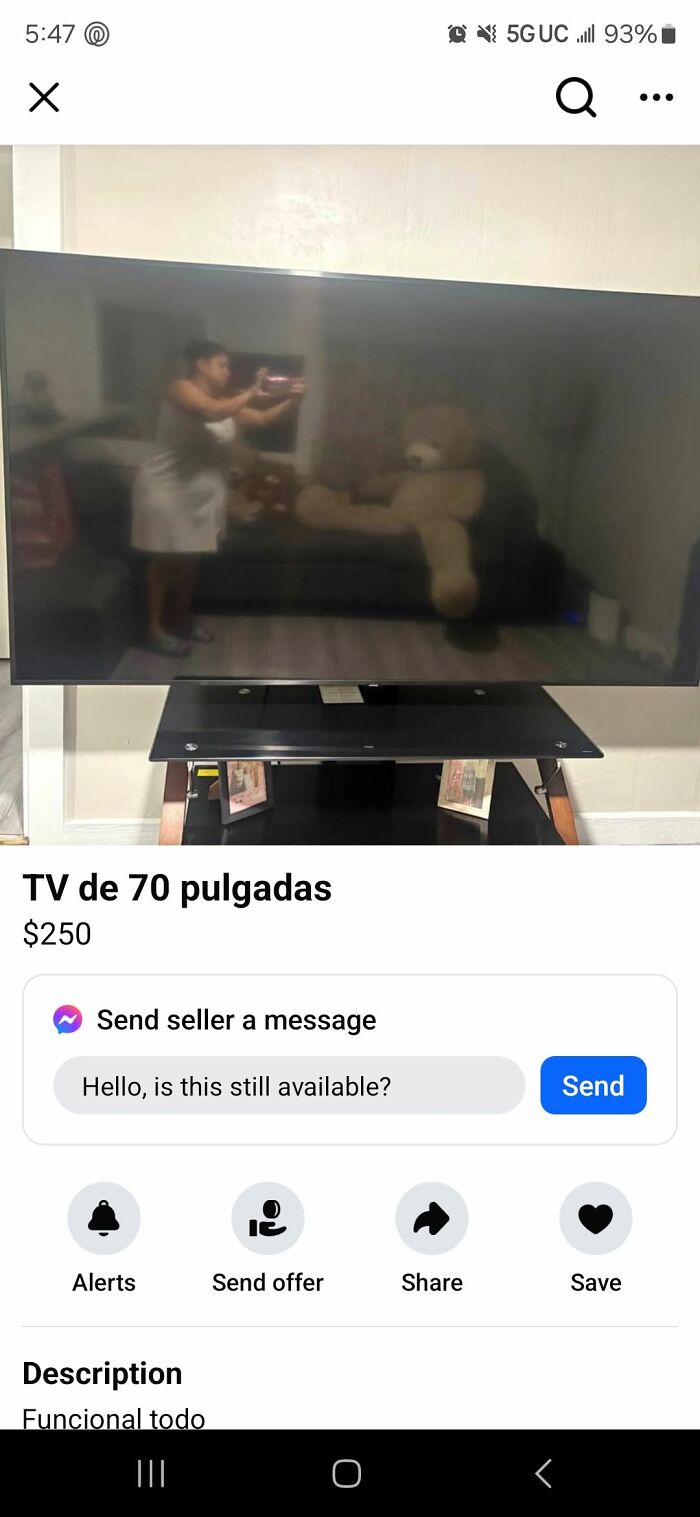Go to the phone home screen
The width and height of the screenshot is (700, 1517).
coord(347,1473)
